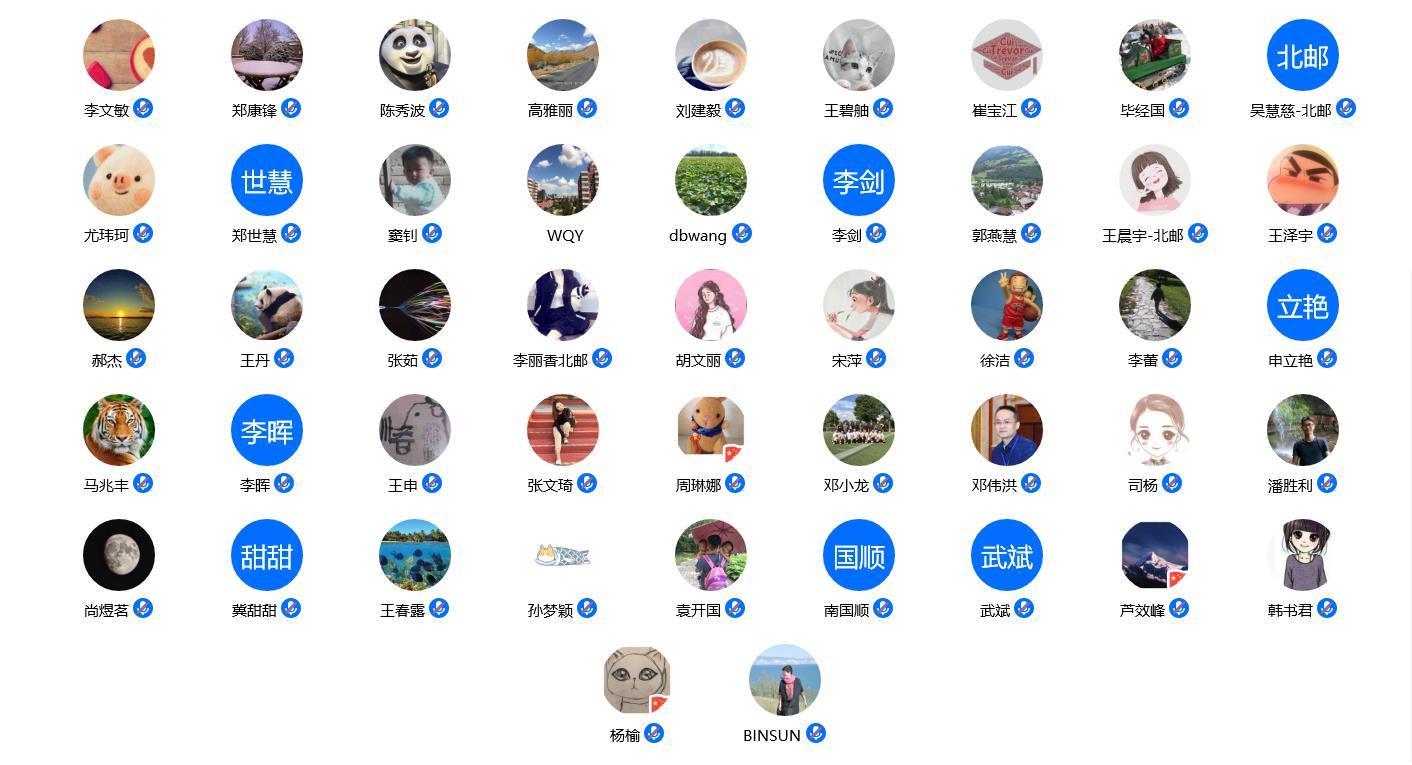Select 郑世慧's participant tile
The width and height of the screenshot is (1412, 765).
point(266,181)
